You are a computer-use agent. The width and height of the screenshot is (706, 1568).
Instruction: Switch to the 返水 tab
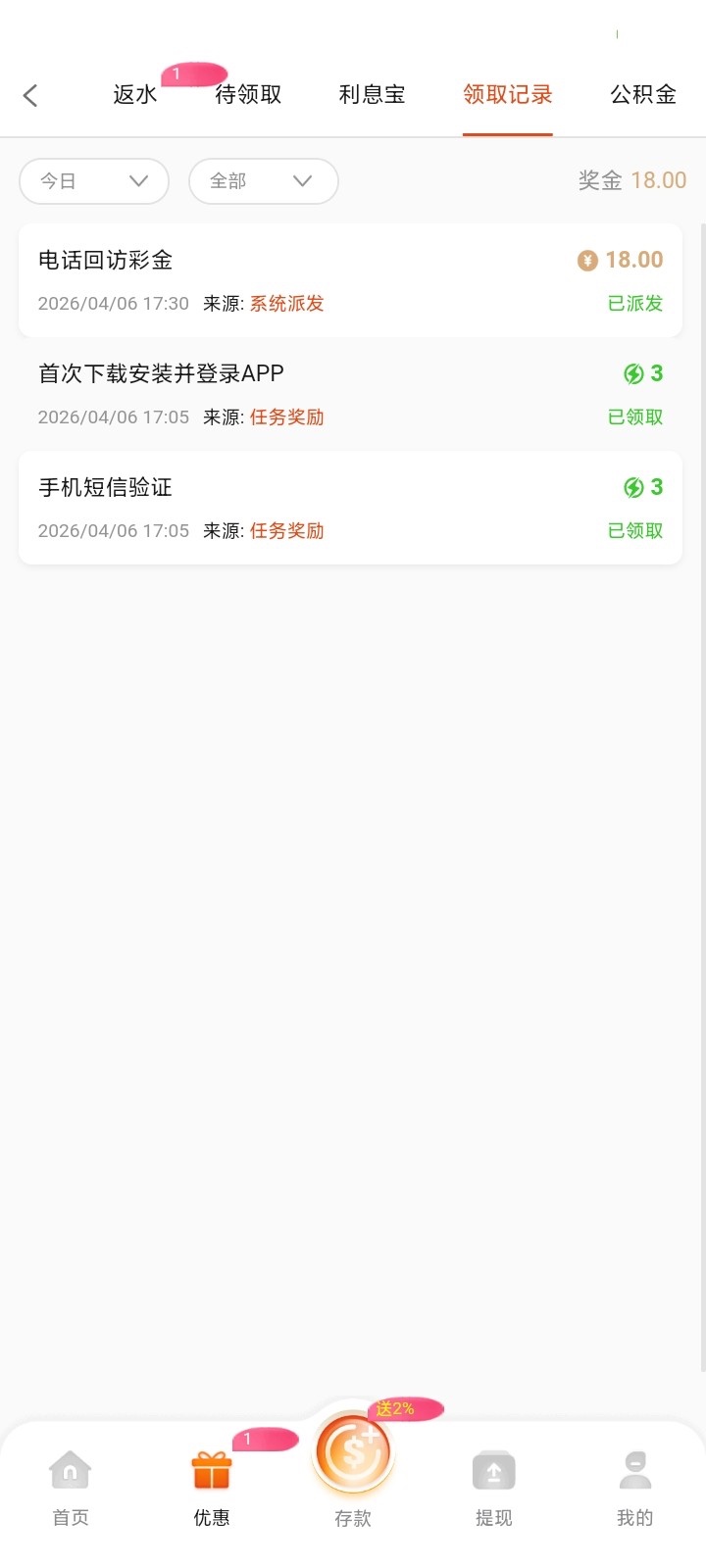coord(135,95)
